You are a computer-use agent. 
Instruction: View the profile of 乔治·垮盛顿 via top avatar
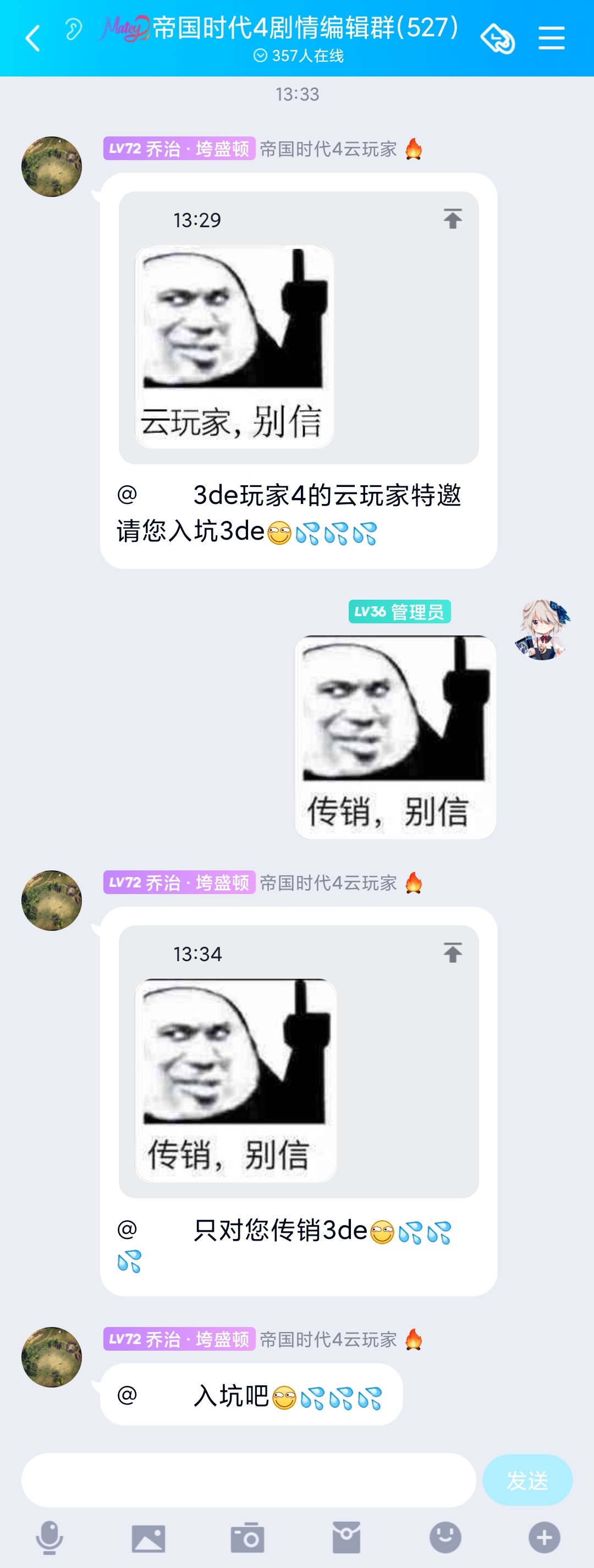point(52,166)
